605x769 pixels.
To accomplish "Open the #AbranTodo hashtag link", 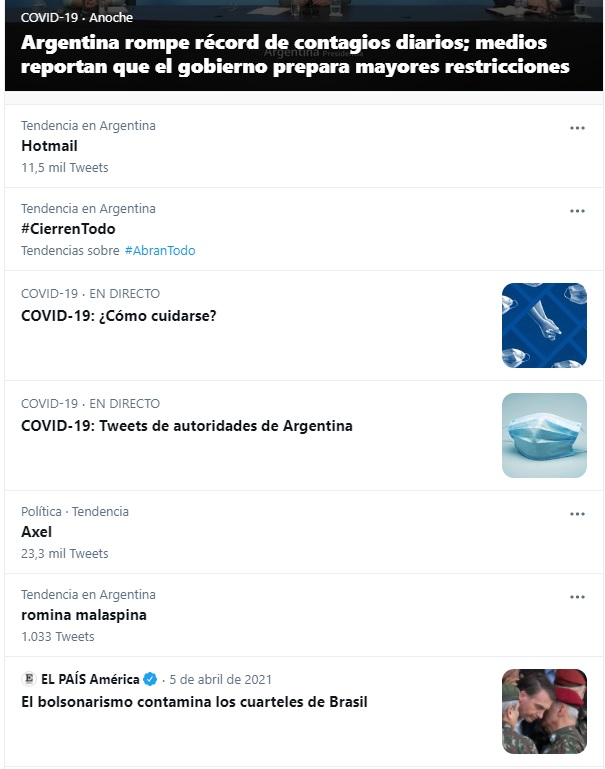I will pos(160,251).
